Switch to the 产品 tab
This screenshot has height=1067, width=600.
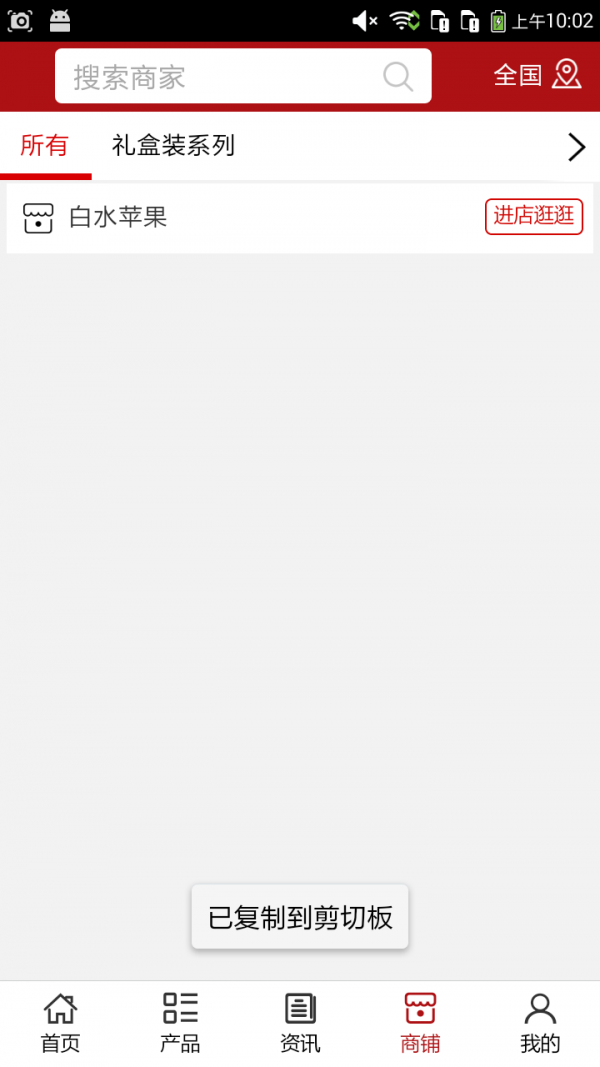point(180,1023)
